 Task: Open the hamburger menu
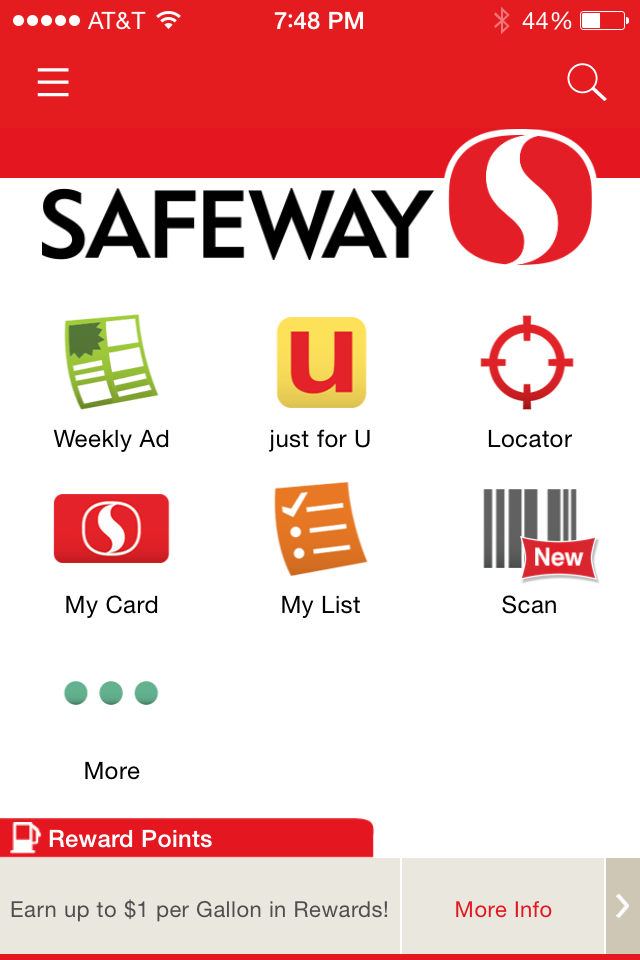pyautogui.click(x=53, y=82)
